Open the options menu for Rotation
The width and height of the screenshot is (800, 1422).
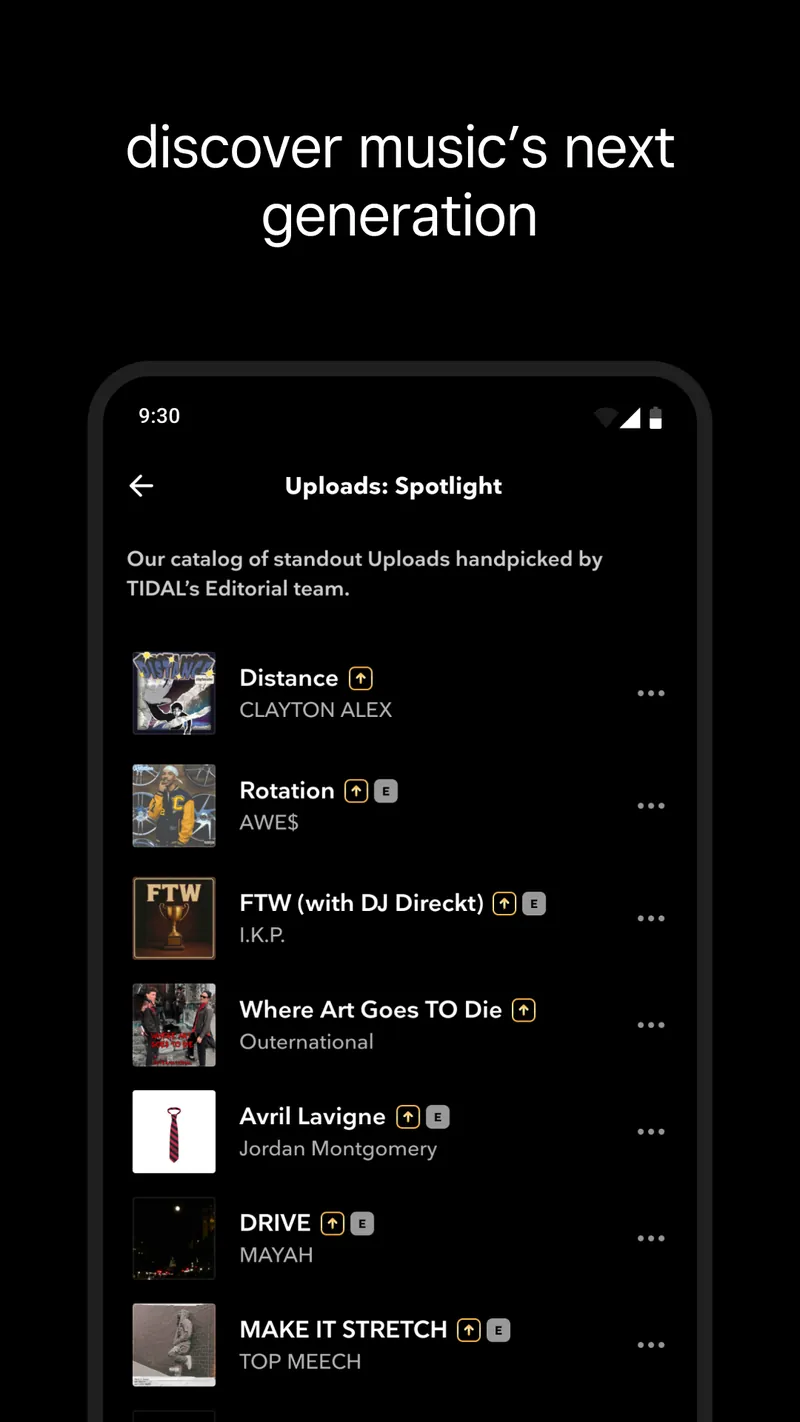click(x=651, y=805)
